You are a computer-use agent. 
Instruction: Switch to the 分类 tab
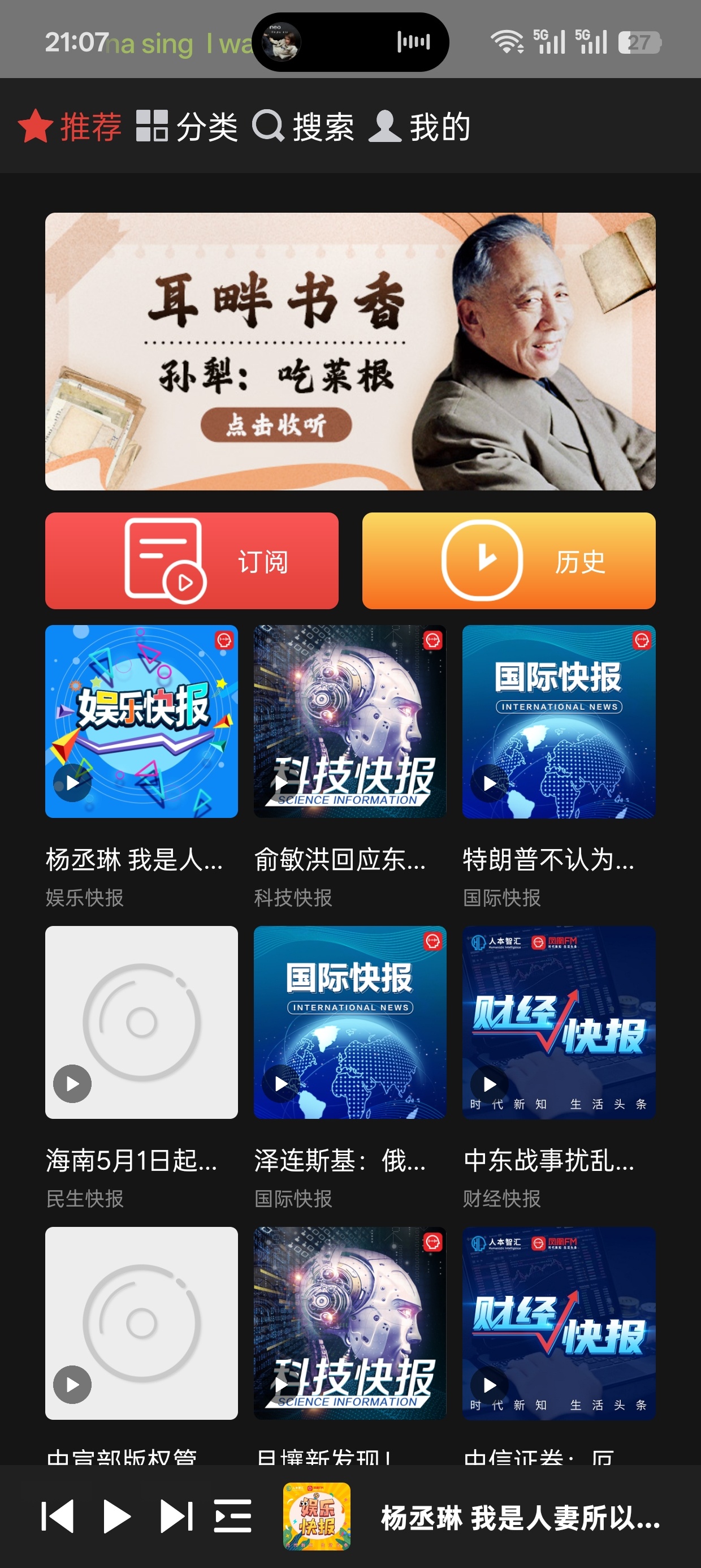tap(207, 126)
